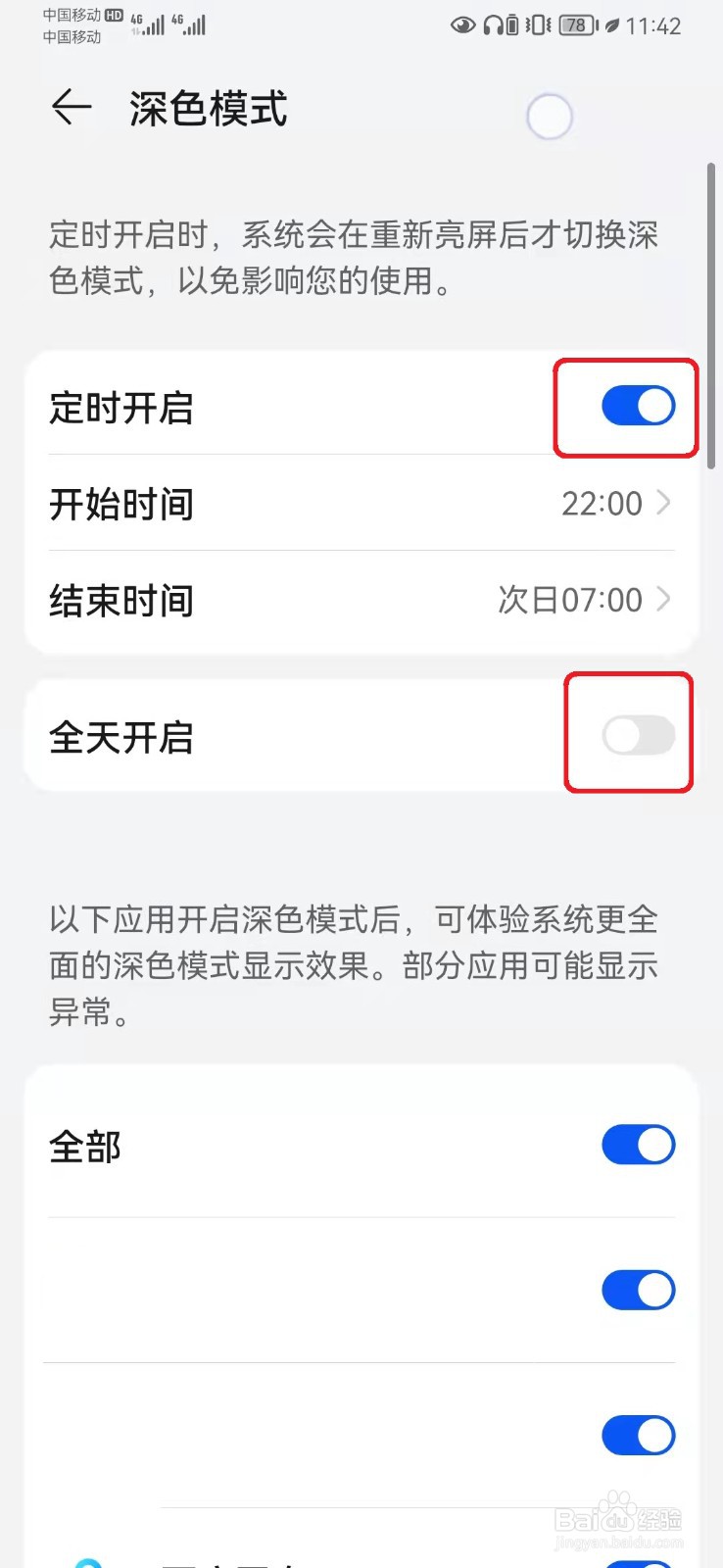Disable the second app dark mode switch
The height and width of the screenshot is (1568, 723).
click(x=638, y=1290)
